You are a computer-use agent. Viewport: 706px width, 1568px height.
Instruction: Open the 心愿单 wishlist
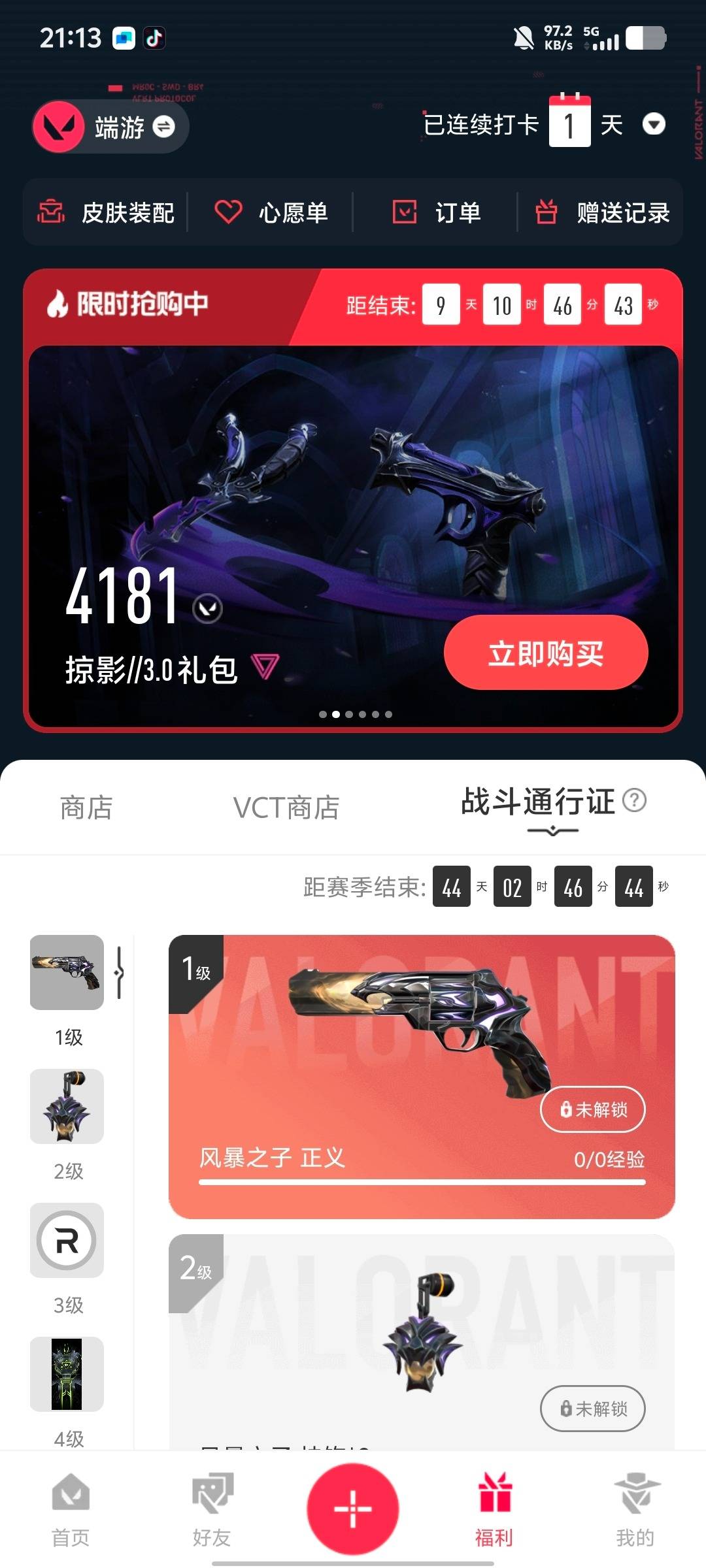point(271,212)
